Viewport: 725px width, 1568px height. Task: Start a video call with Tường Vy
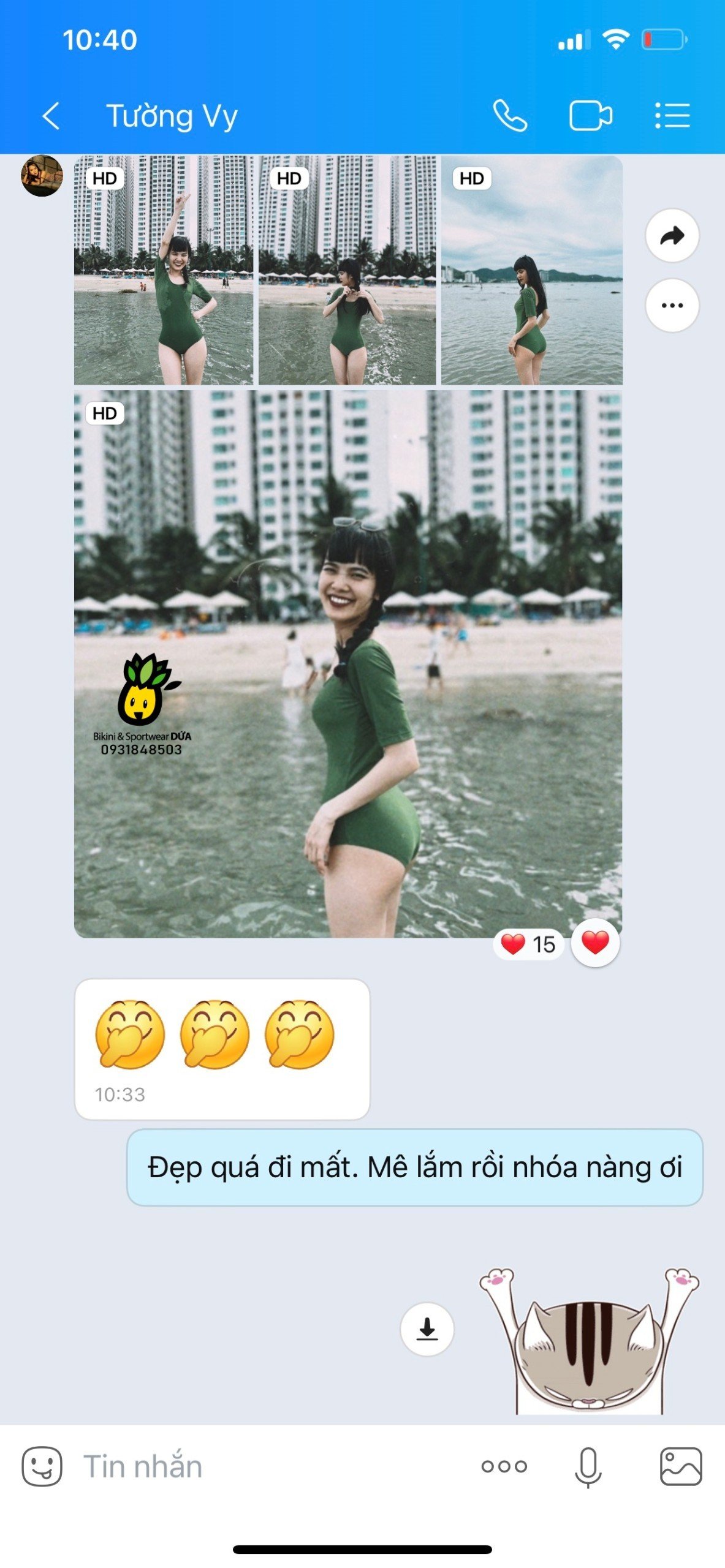(590, 116)
